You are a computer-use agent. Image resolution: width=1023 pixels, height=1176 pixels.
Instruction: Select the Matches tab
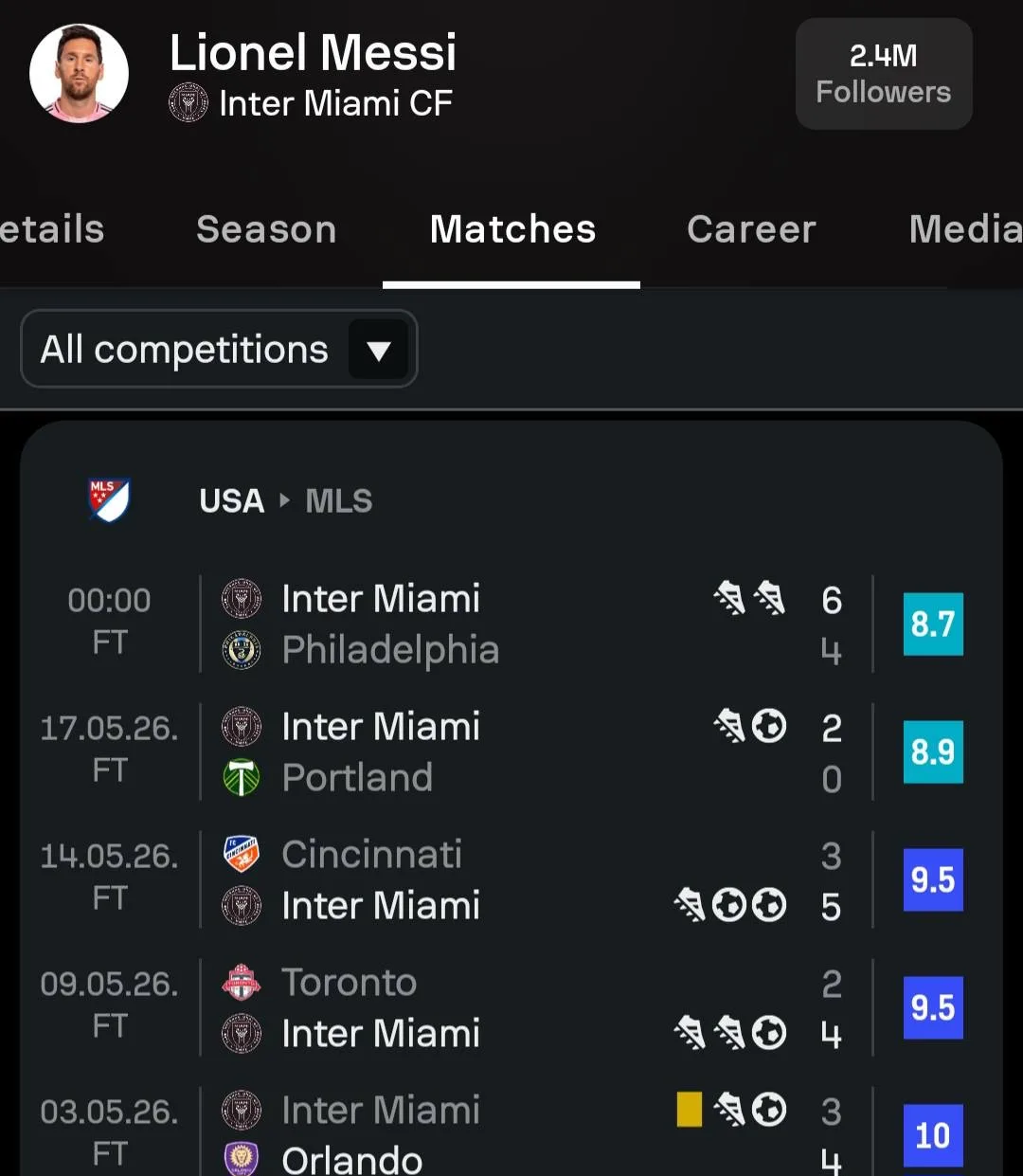coord(512,229)
